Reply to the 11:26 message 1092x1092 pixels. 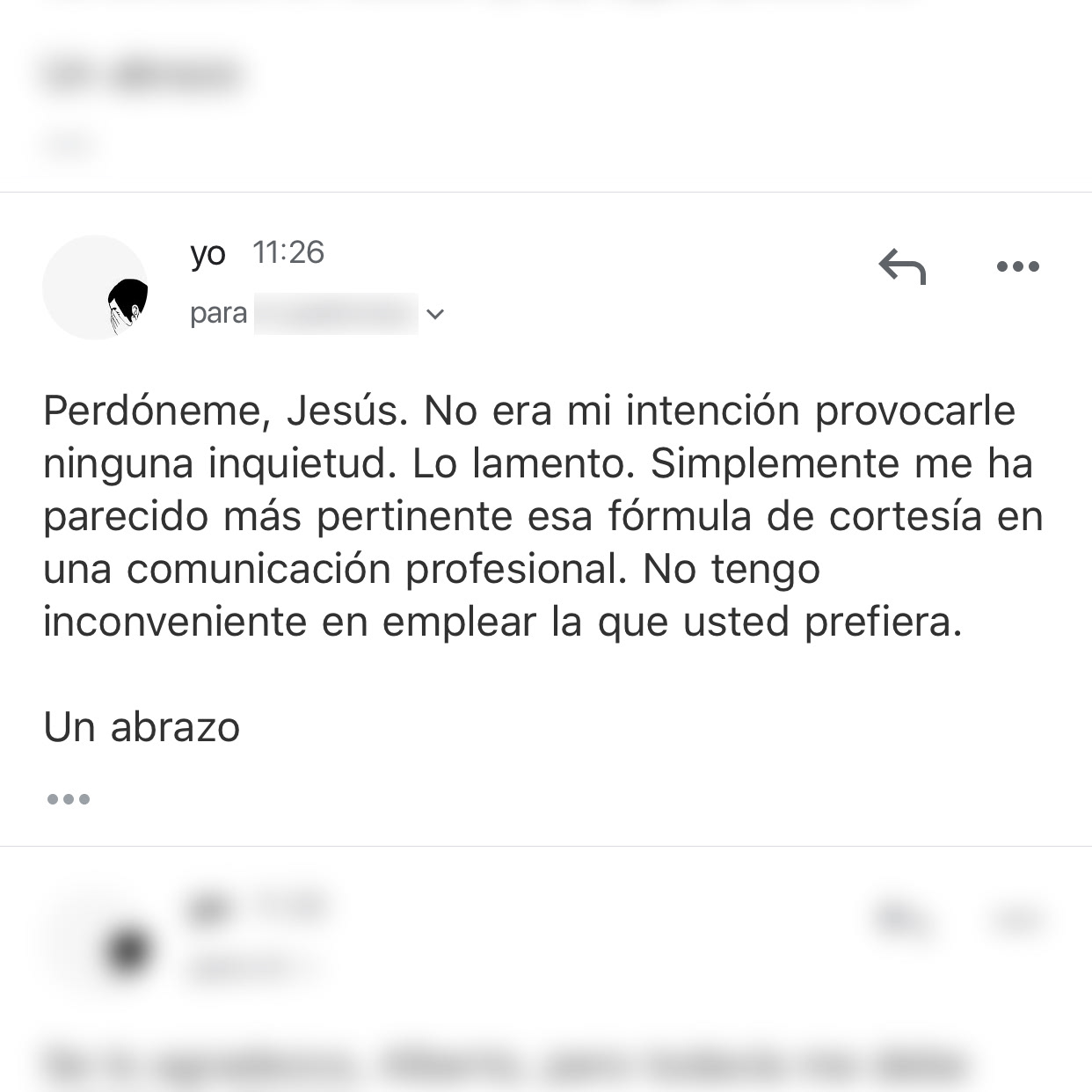click(902, 266)
